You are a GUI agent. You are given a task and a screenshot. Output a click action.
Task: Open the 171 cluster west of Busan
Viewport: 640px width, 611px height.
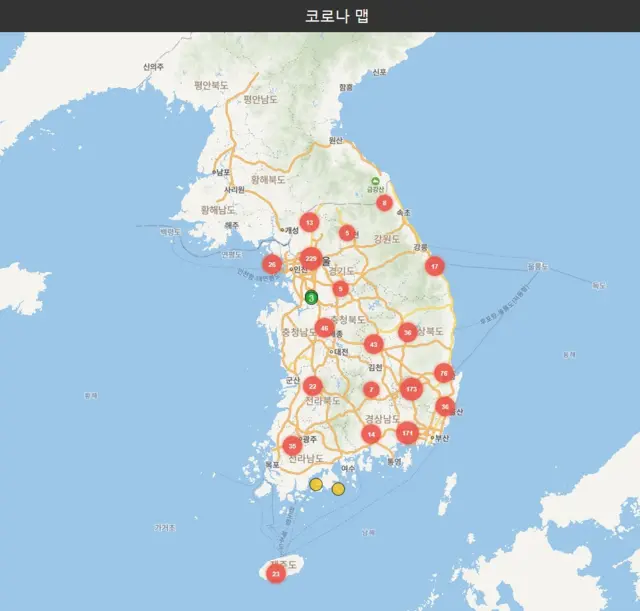406,433
